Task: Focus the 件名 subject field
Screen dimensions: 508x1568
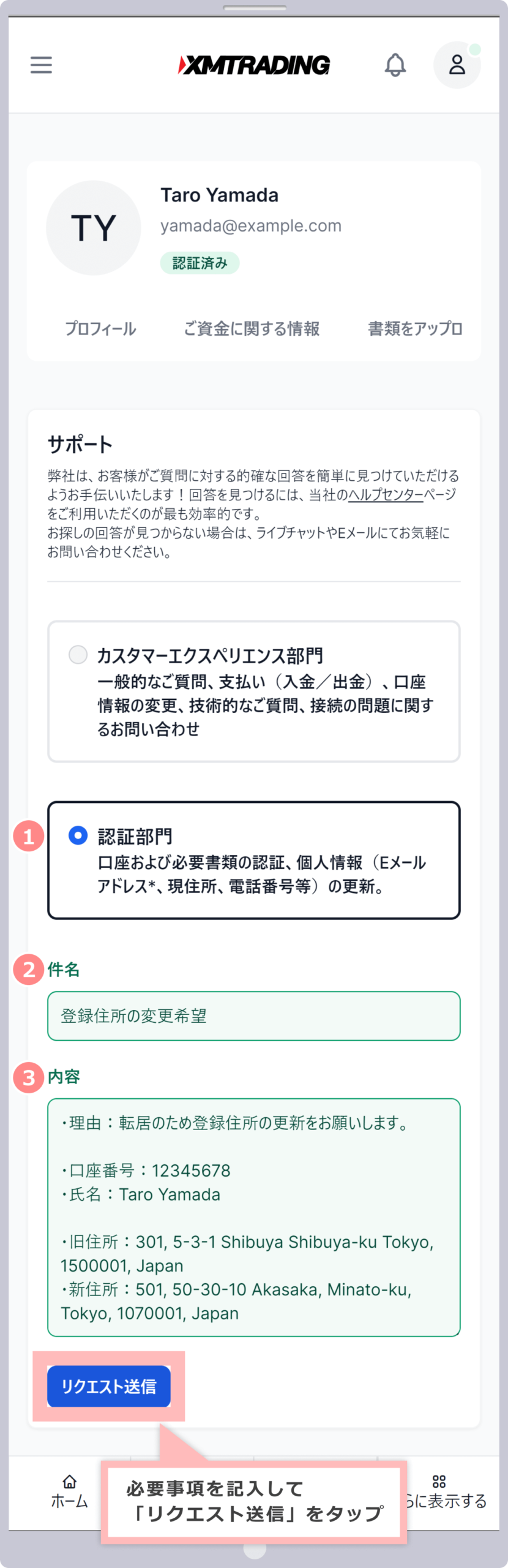Action: point(253,1016)
